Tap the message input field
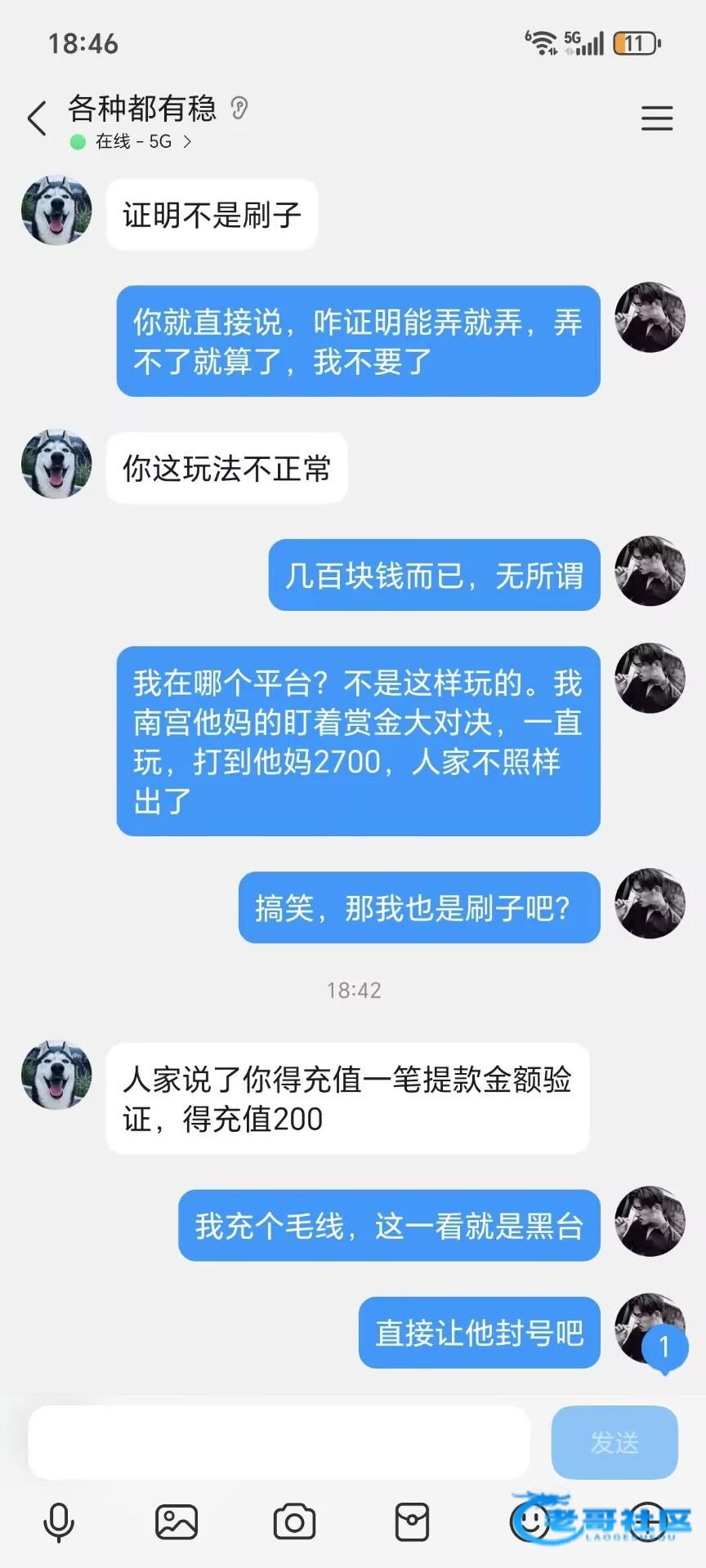The image size is (706, 1568). pos(279,1443)
